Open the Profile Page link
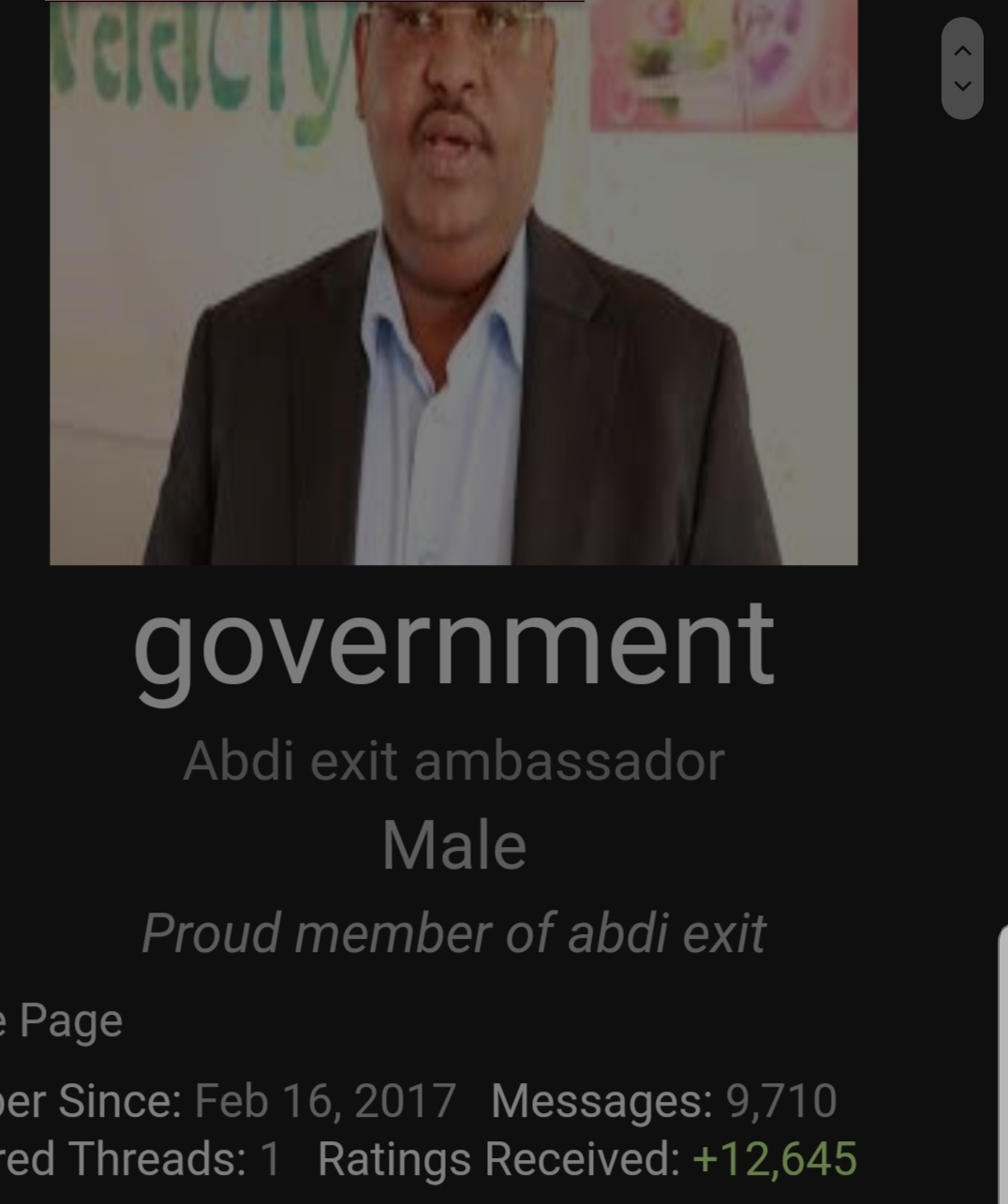Screen dimensions: 1008x1204 [x=64, y=1020]
